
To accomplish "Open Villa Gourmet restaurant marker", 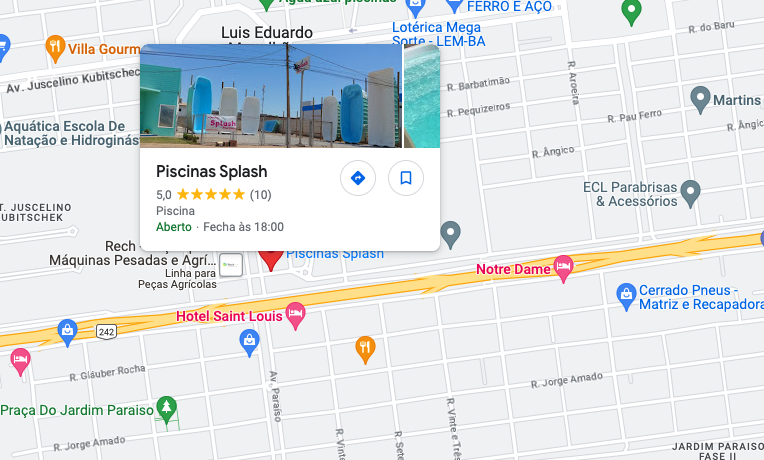I will 56,46.
